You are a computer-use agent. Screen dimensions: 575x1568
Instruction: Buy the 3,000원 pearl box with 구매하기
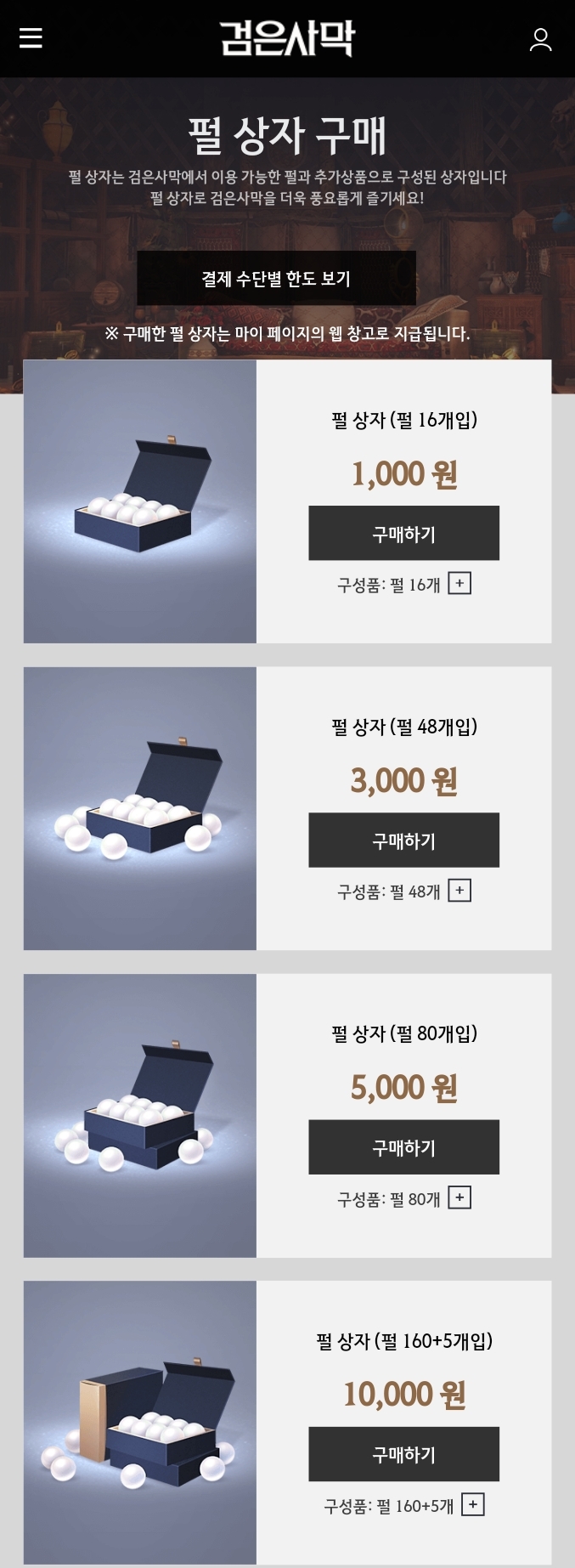403,841
